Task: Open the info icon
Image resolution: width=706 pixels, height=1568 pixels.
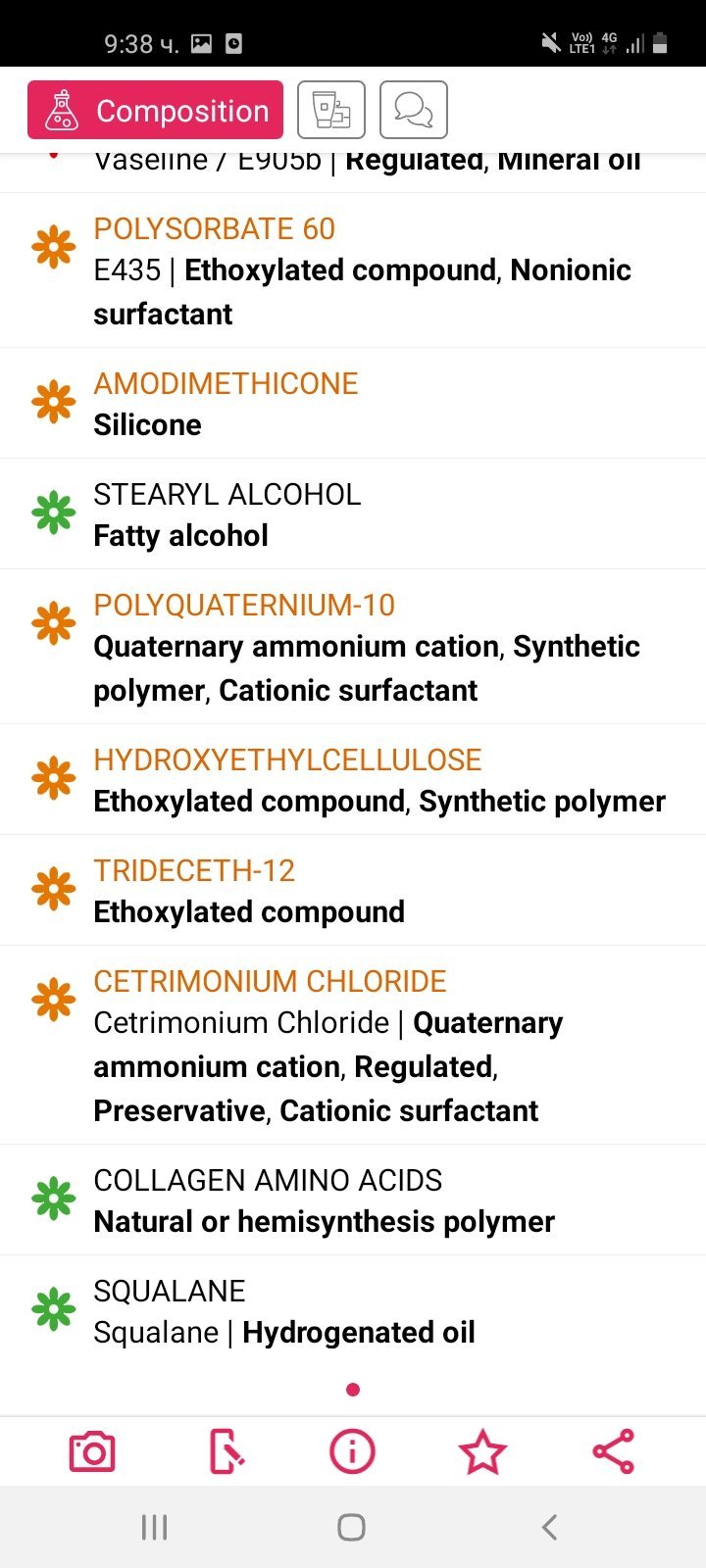Action: (352, 1451)
